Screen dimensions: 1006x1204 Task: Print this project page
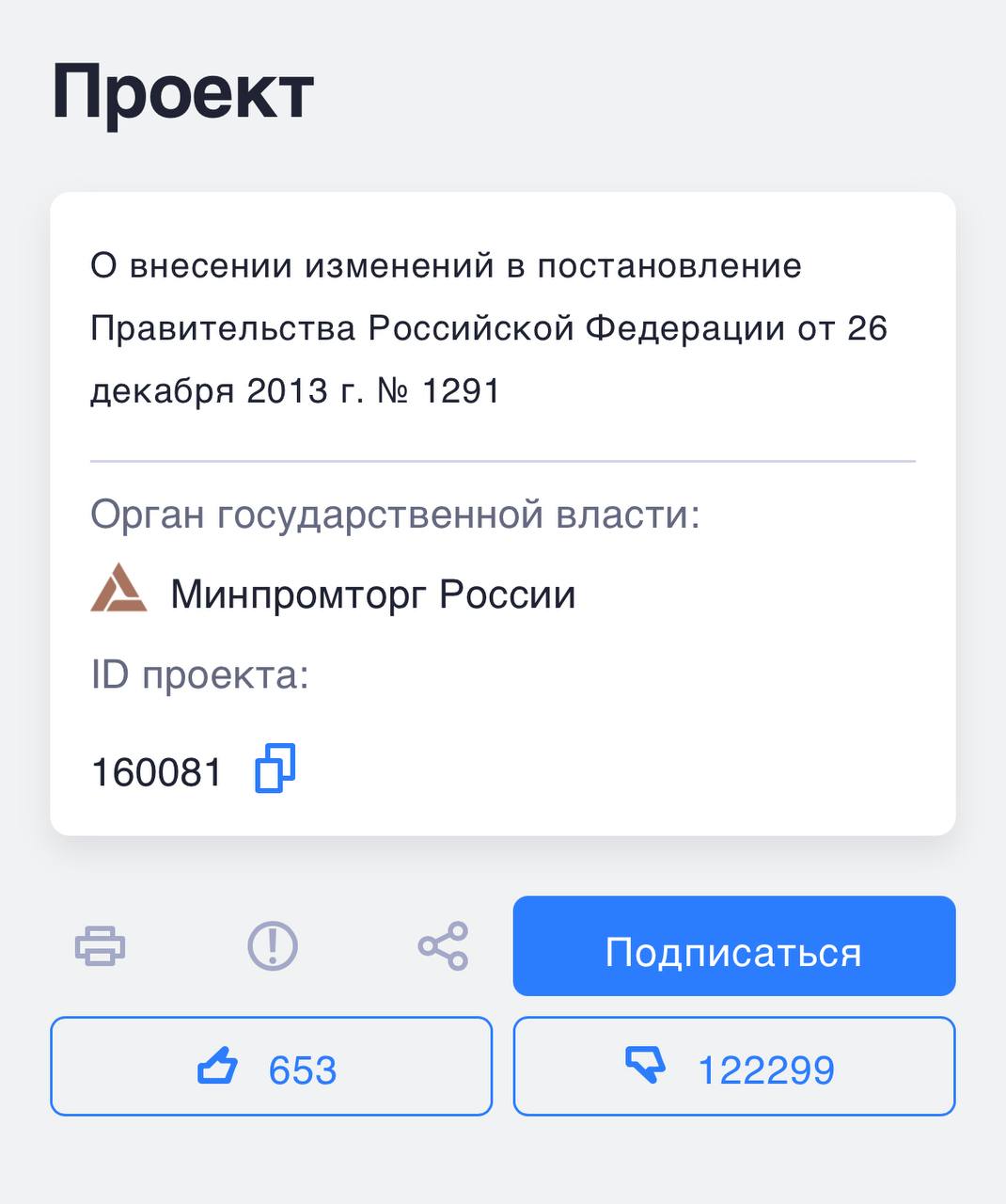pyautogui.click(x=100, y=945)
